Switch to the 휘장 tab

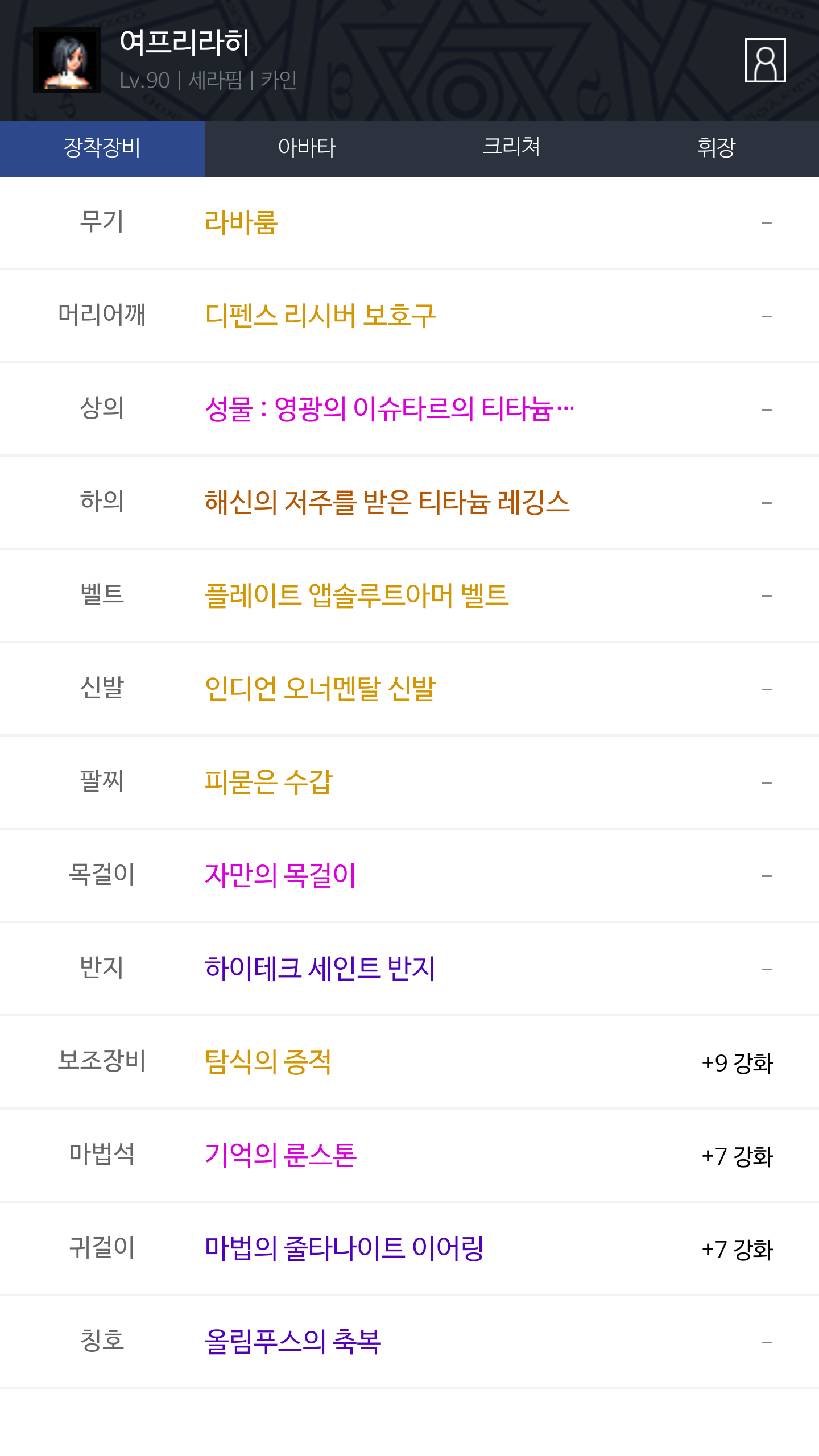pos(717,148)
